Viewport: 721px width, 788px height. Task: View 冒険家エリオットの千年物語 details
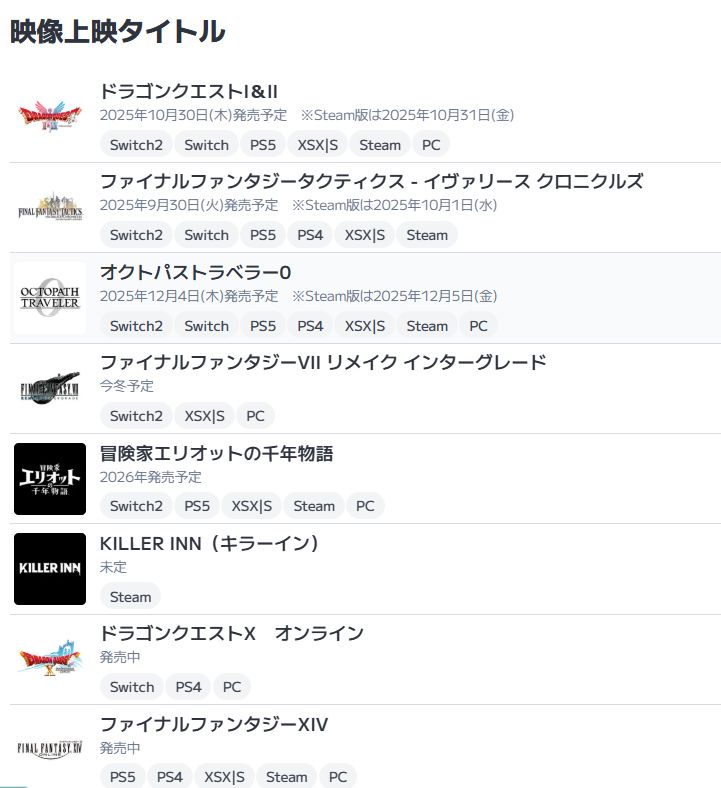click(x=217, y=454)
